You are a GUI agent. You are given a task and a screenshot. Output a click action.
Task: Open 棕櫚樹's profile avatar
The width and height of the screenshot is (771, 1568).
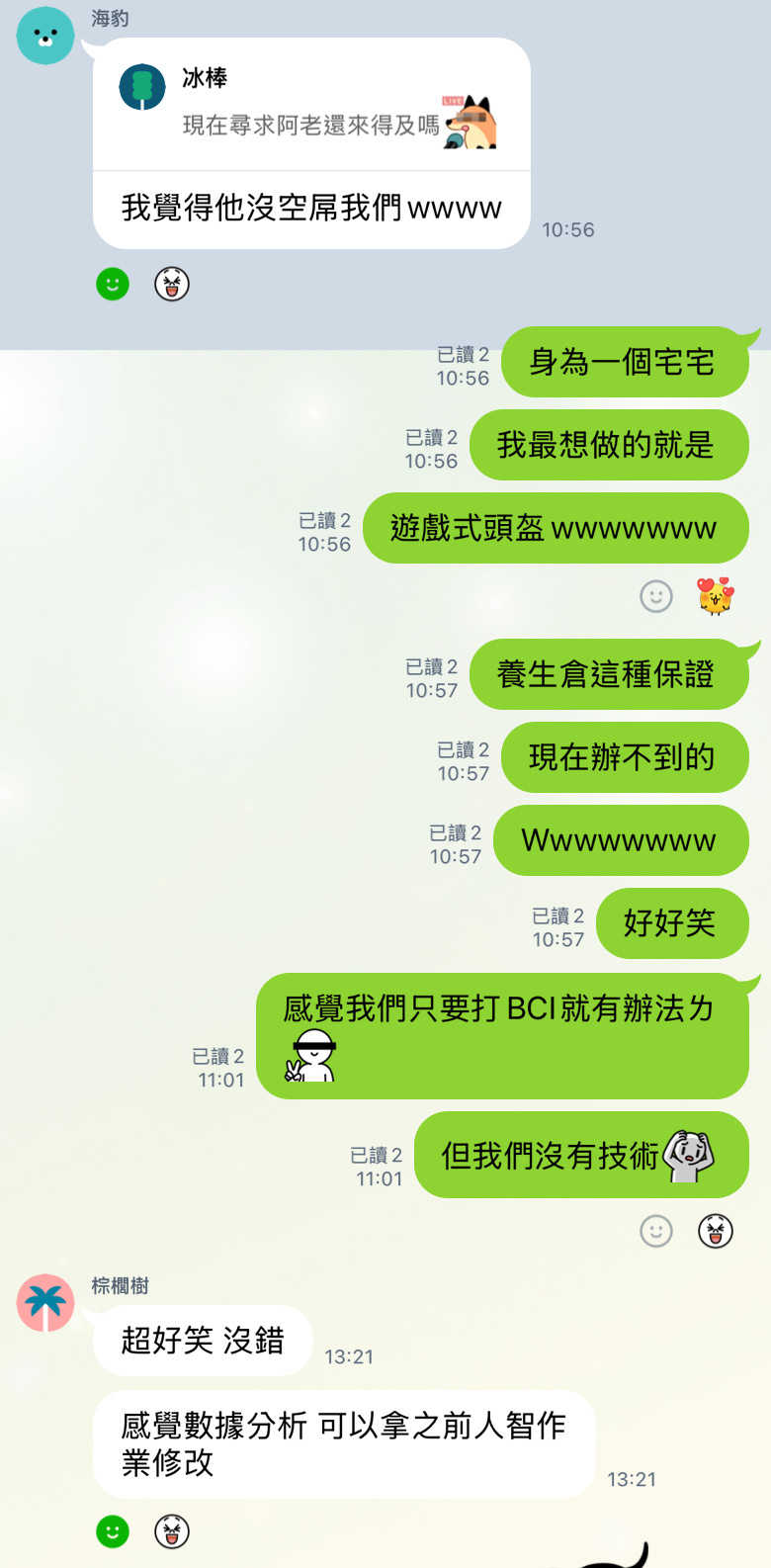(45, 1303)
